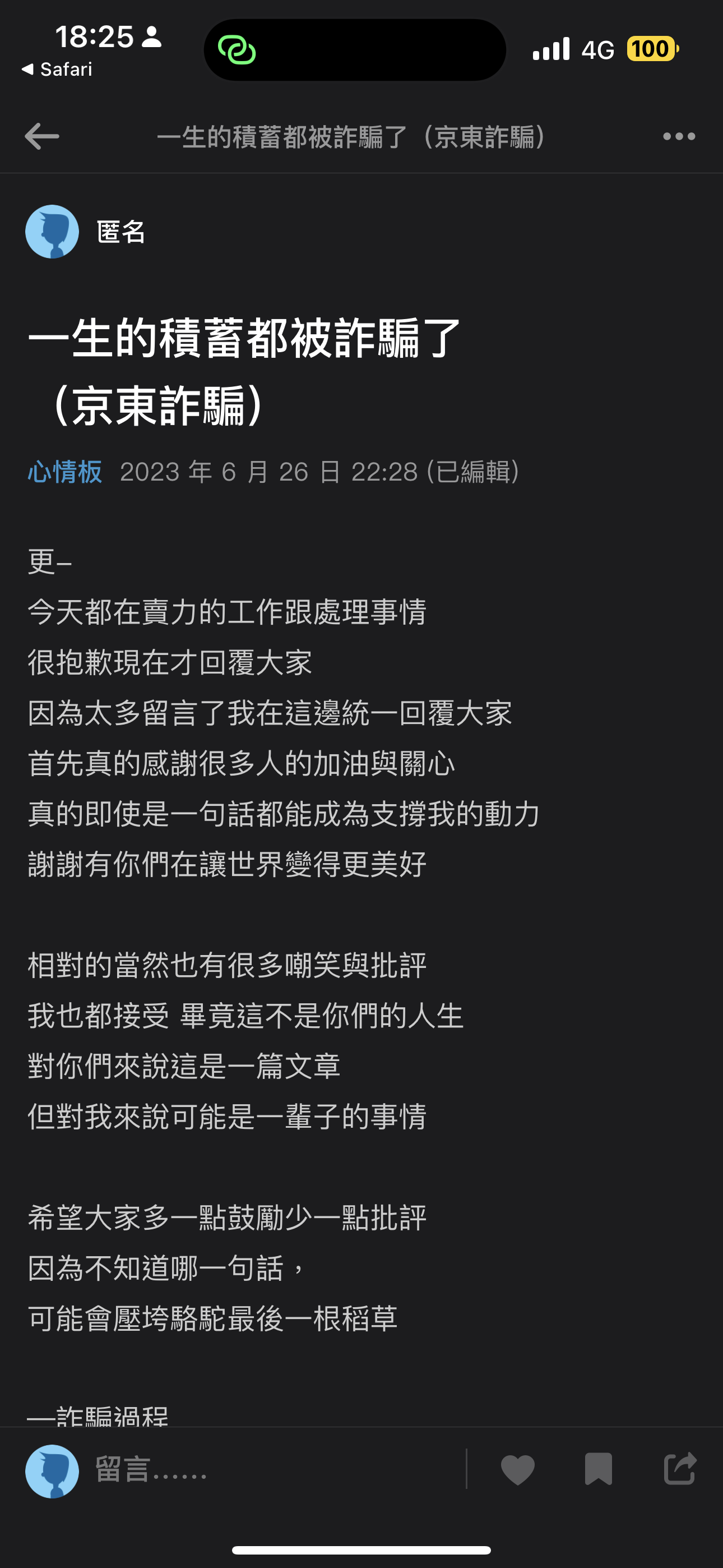This screenshot has width=723, height=1568.
Task: Tap the 留言 comment input field
Action: tap(274, 1469)
